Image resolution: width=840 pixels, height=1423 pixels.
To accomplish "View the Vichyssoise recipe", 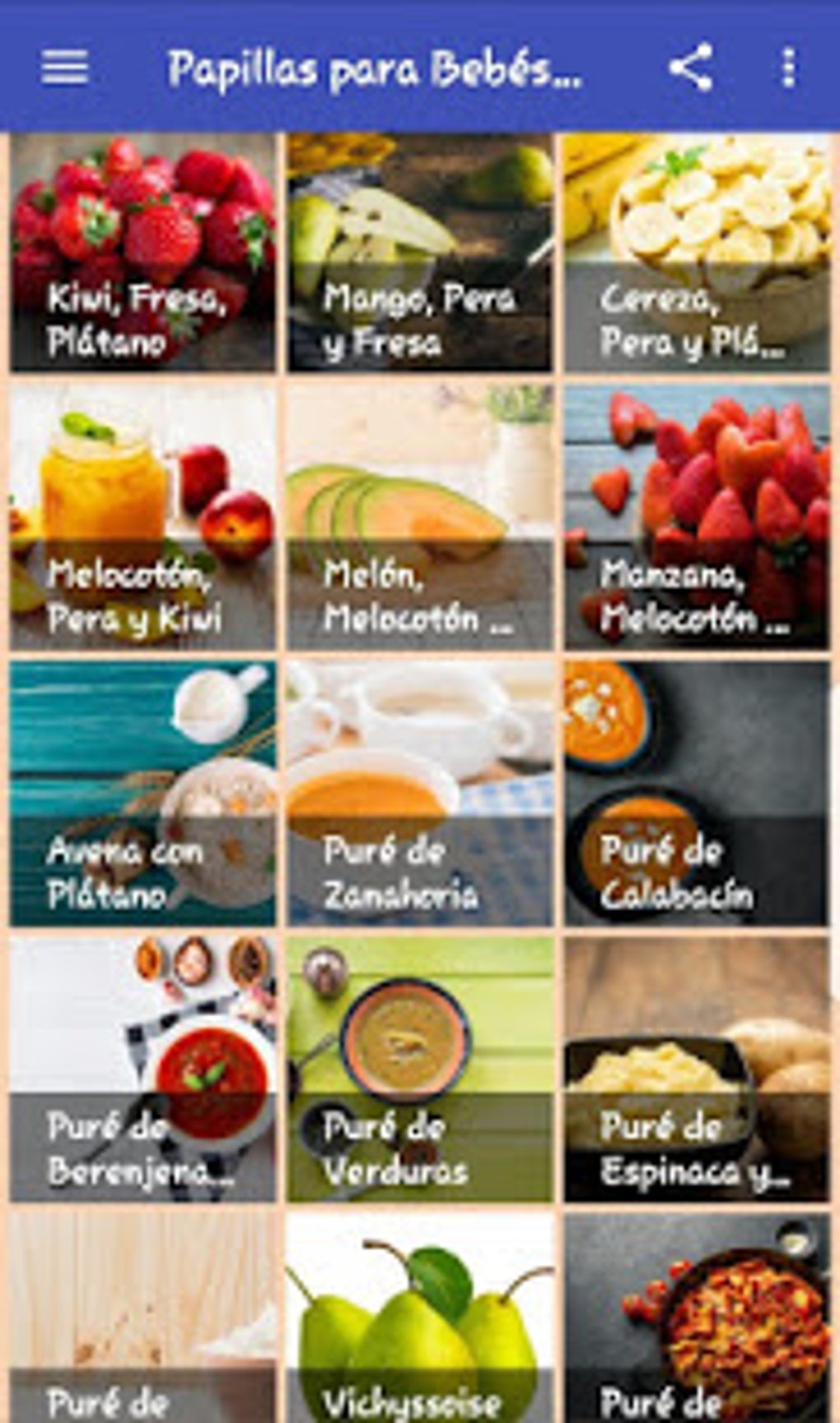I will pyautogui.click(x=419, y=1319).
